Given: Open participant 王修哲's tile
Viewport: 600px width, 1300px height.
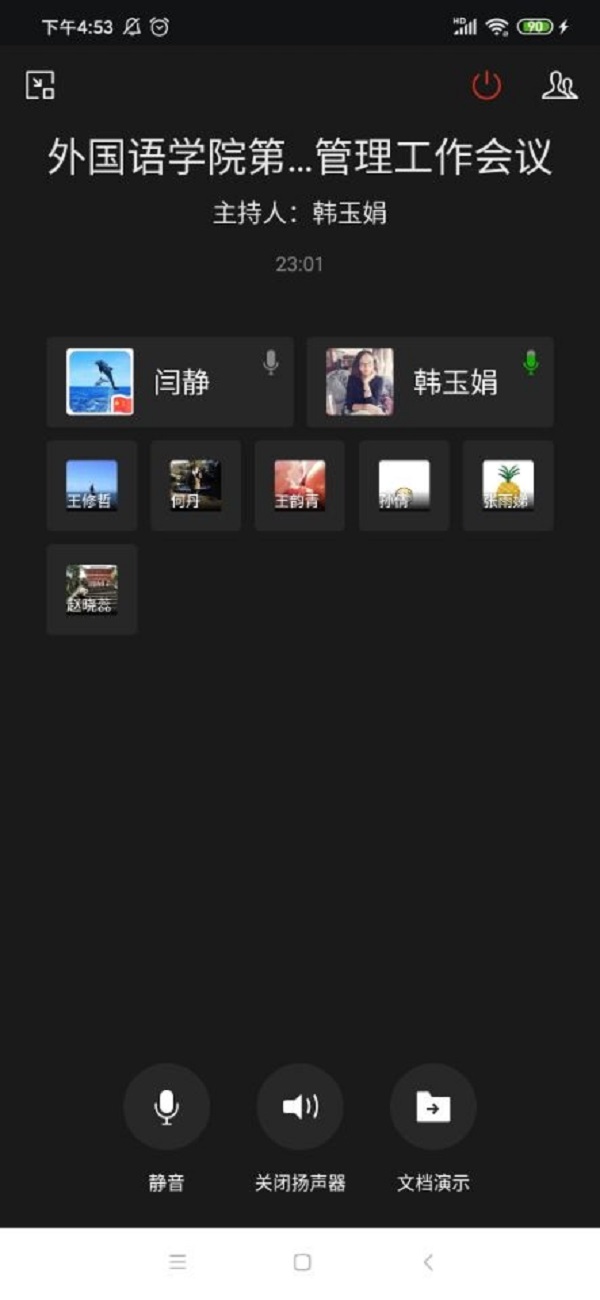Looking at the screenshot, I should coord(92,485).
